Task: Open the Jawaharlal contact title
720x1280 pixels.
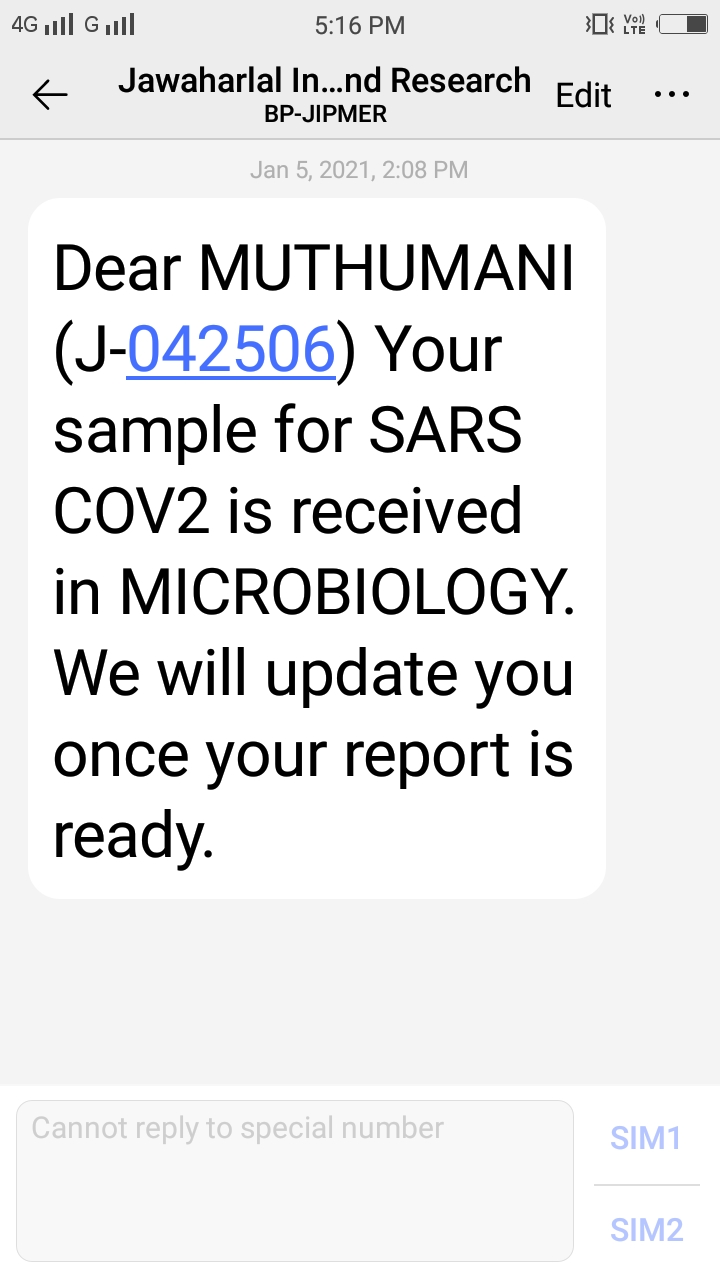Action: pyautogui.click(x=325, y=92)
